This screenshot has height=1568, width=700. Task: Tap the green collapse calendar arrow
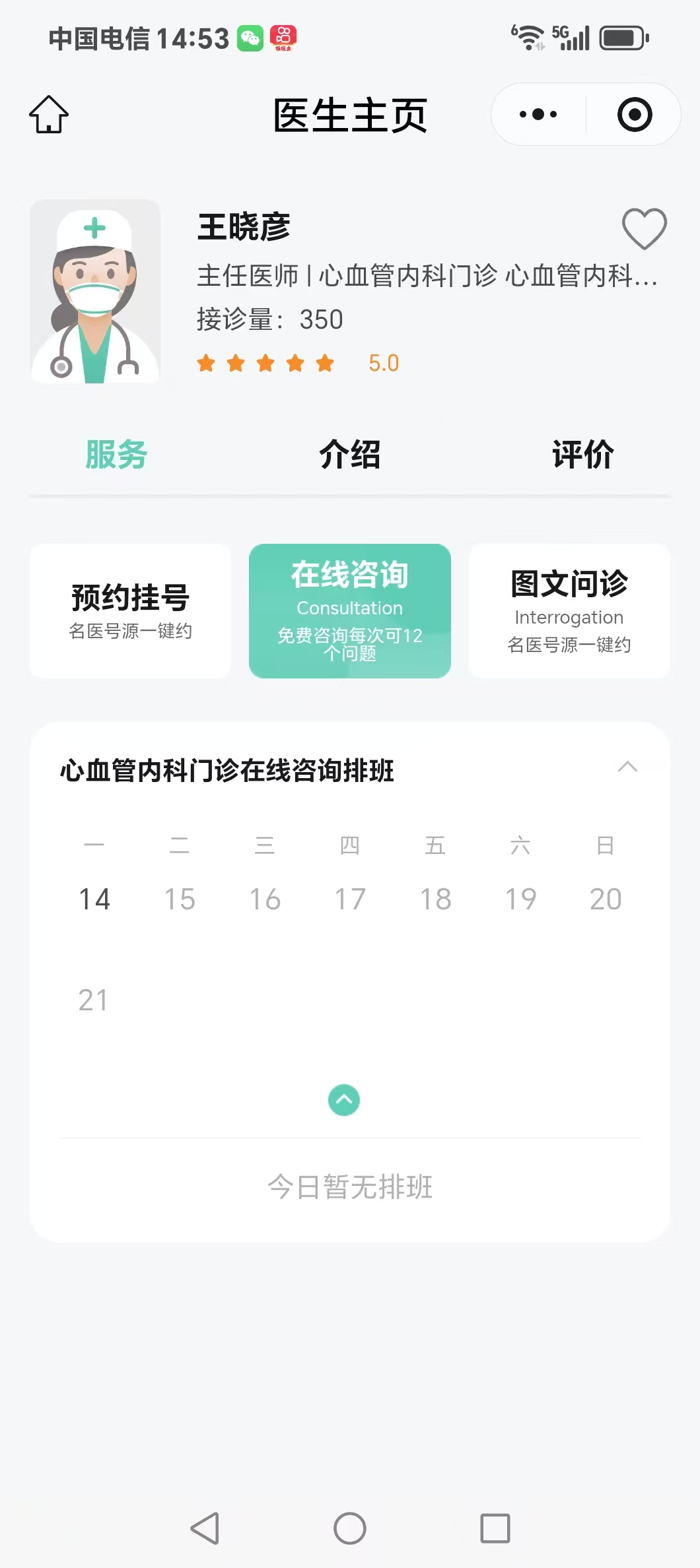(x=344, y=1100)
